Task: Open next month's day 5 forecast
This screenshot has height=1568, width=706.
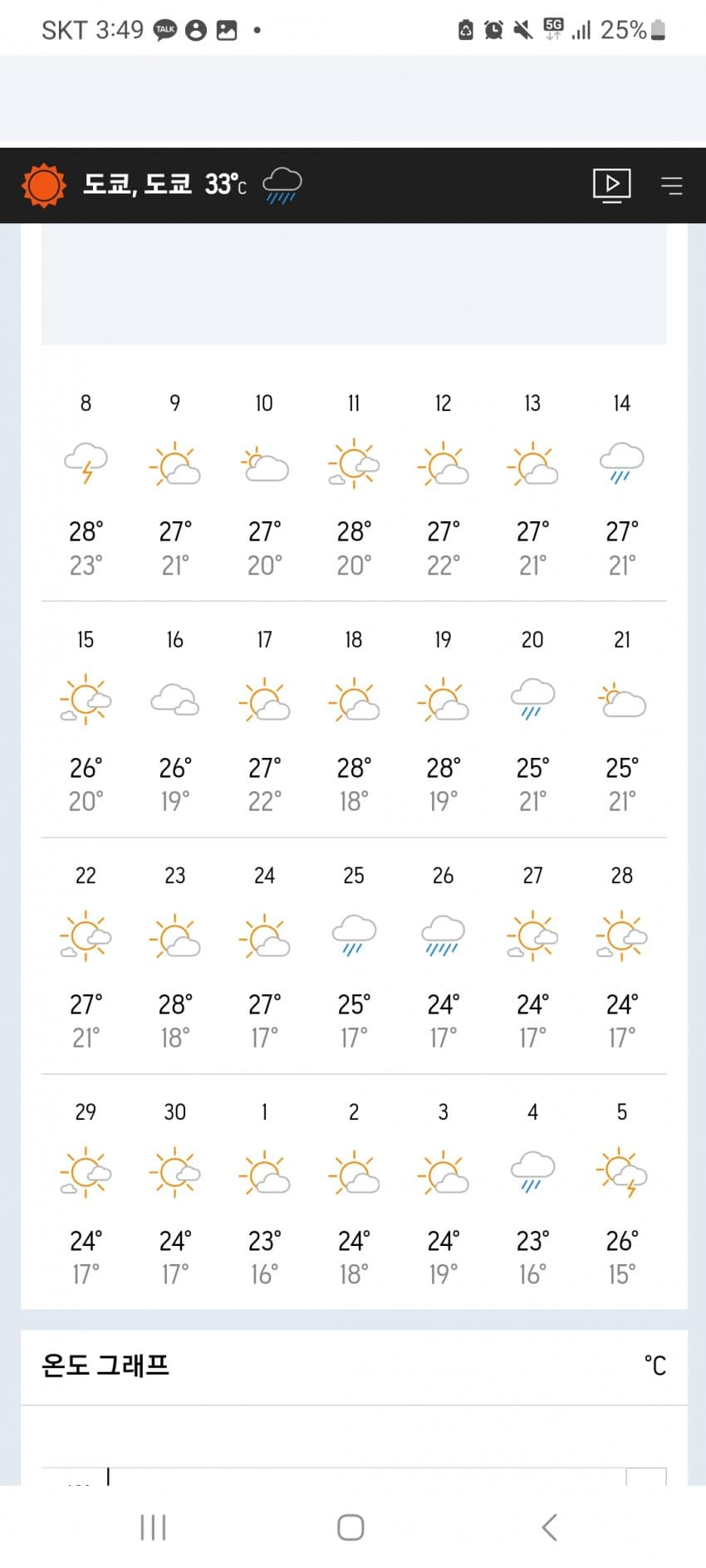Action: tap(621, 1192)
